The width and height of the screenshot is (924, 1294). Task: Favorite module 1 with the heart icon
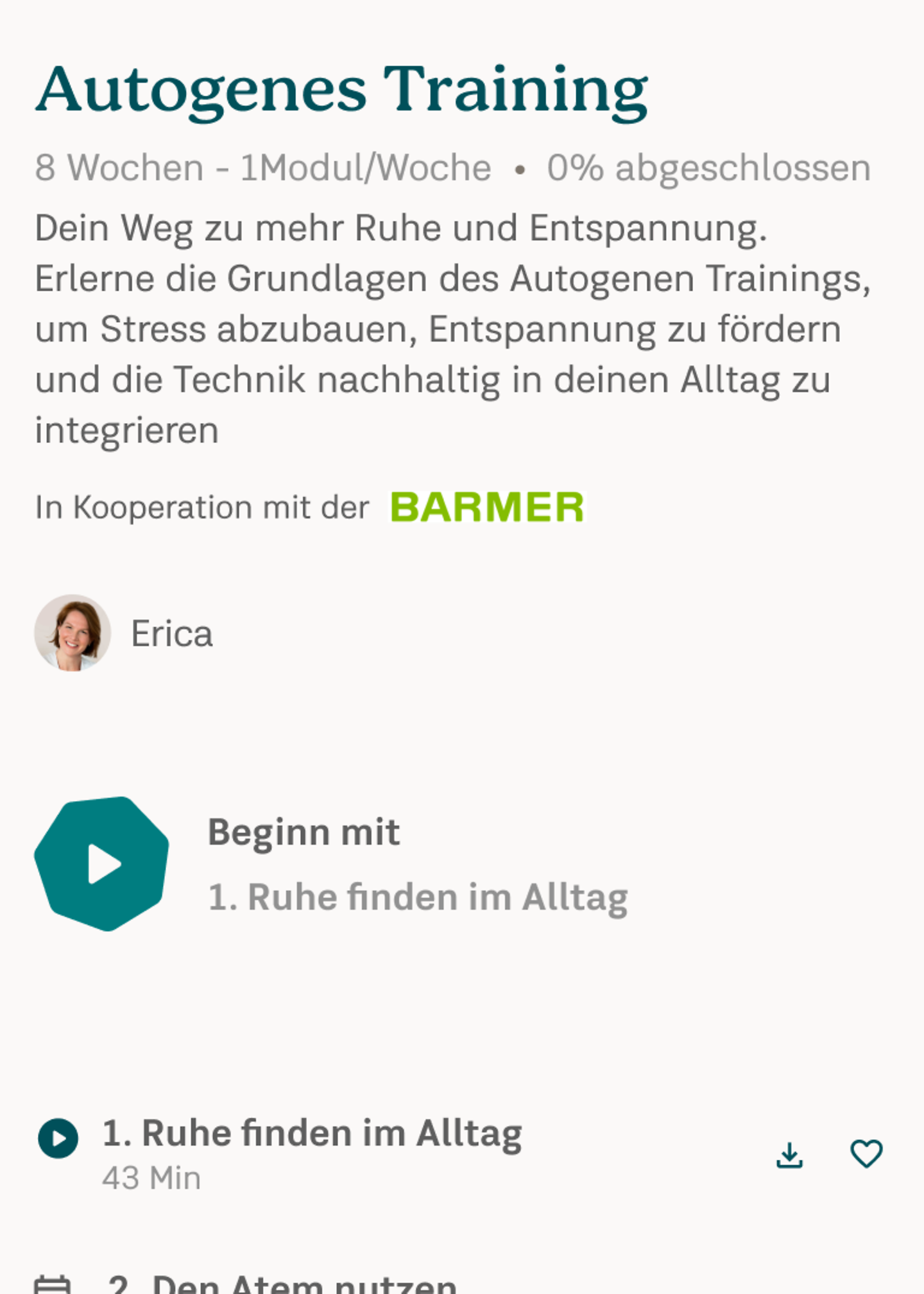pyautogui.click(x=866, y=1153)
